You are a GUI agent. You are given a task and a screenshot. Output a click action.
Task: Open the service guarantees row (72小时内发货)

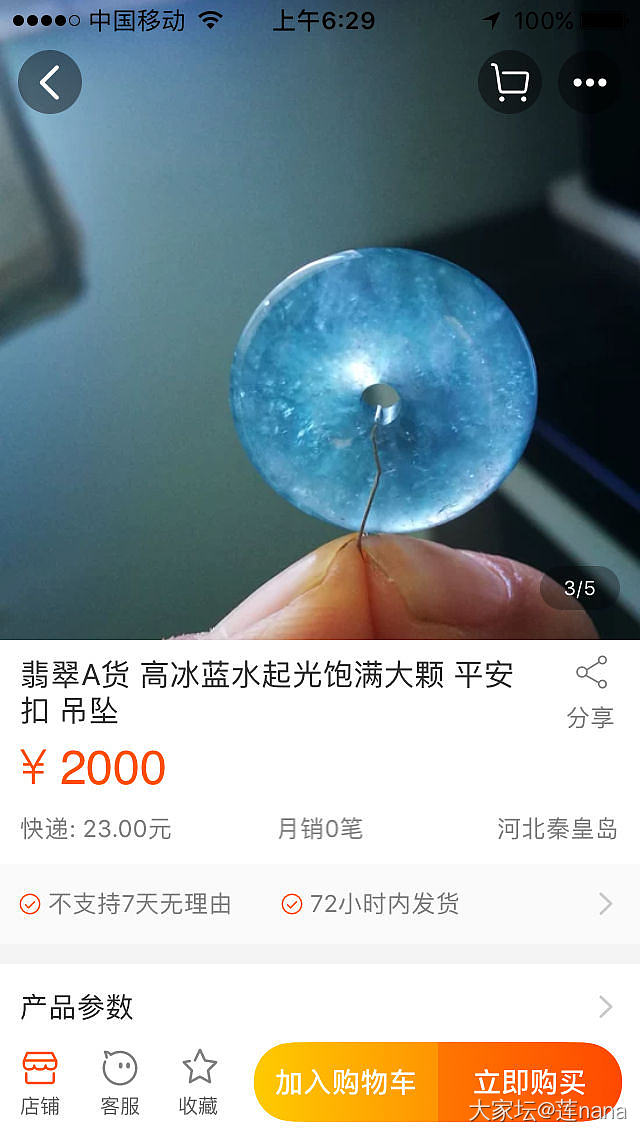320,904
